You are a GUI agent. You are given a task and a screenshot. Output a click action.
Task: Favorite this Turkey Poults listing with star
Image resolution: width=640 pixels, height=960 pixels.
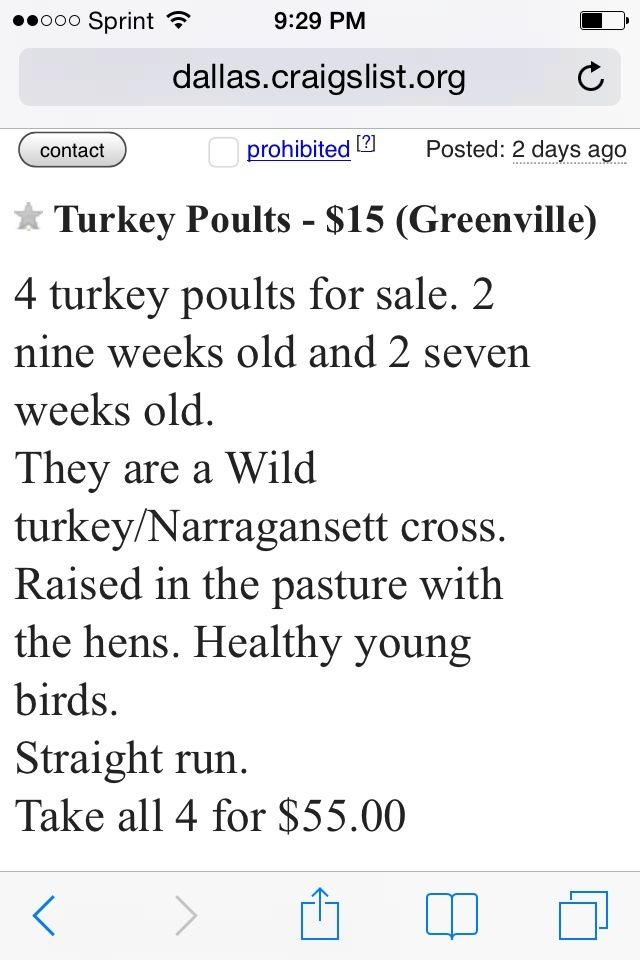point(29,217)
